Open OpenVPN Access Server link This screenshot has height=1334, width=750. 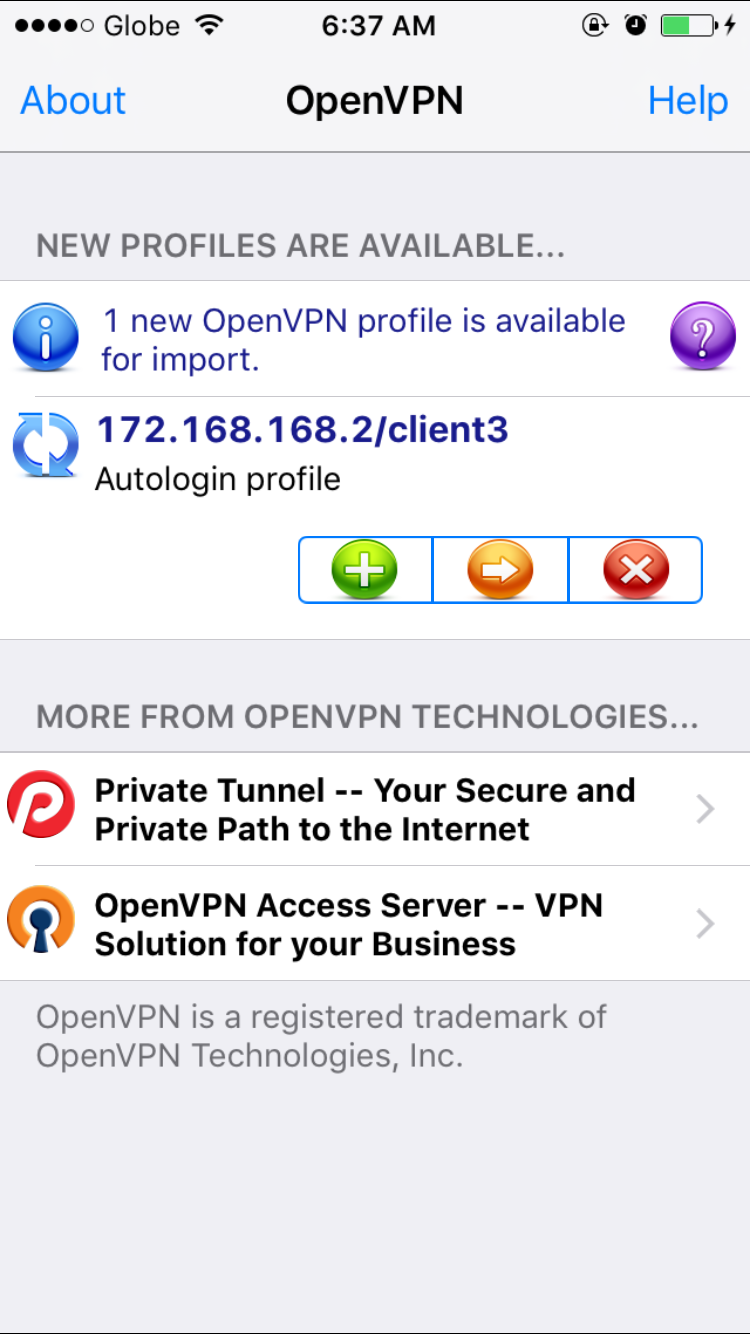pos(375,924)
